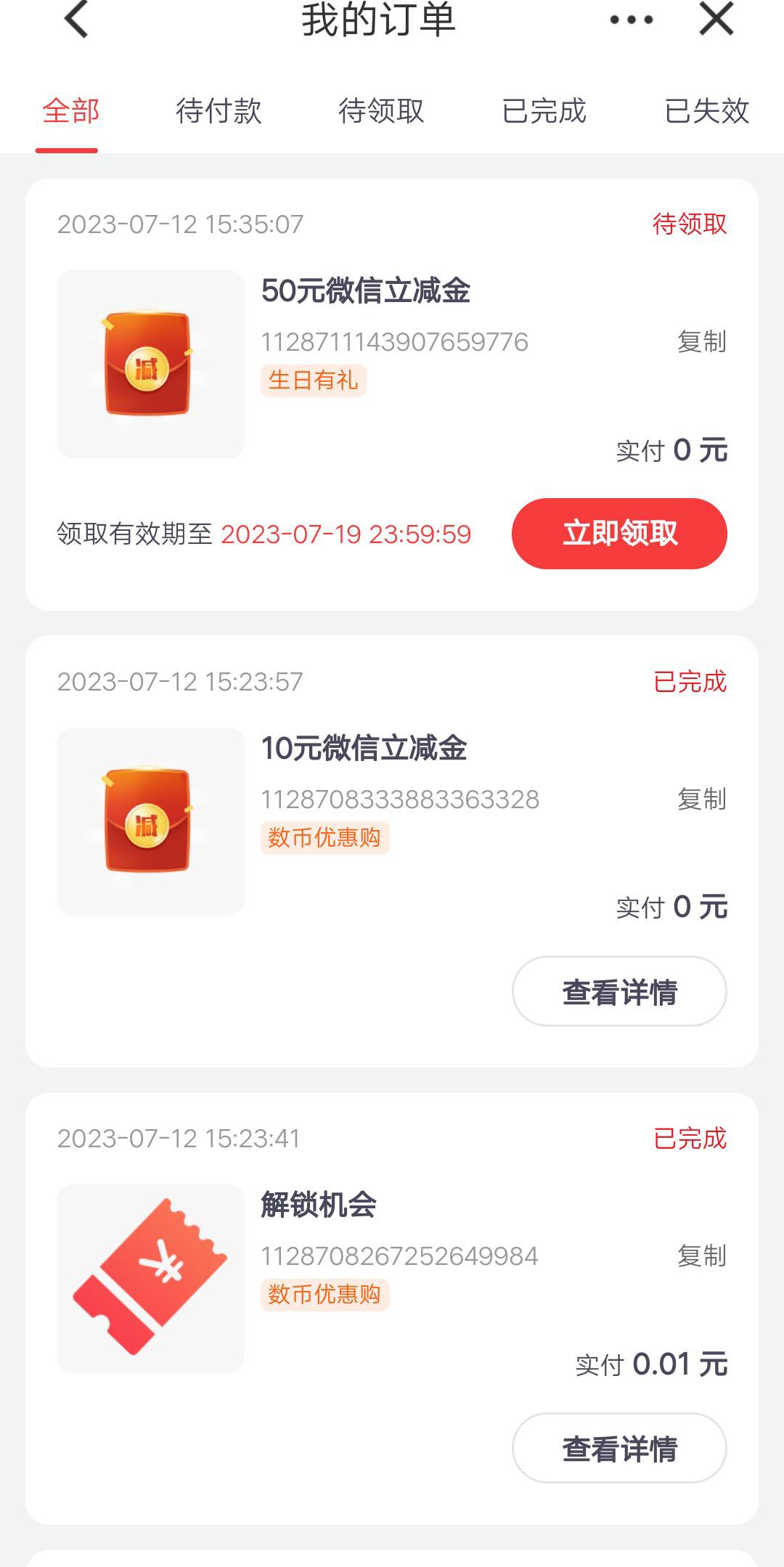Viewport: 784px width, 1567px height.
Task: Open 查看详情 for 解锁机会 order
Action: click(x=619, y=1449)
